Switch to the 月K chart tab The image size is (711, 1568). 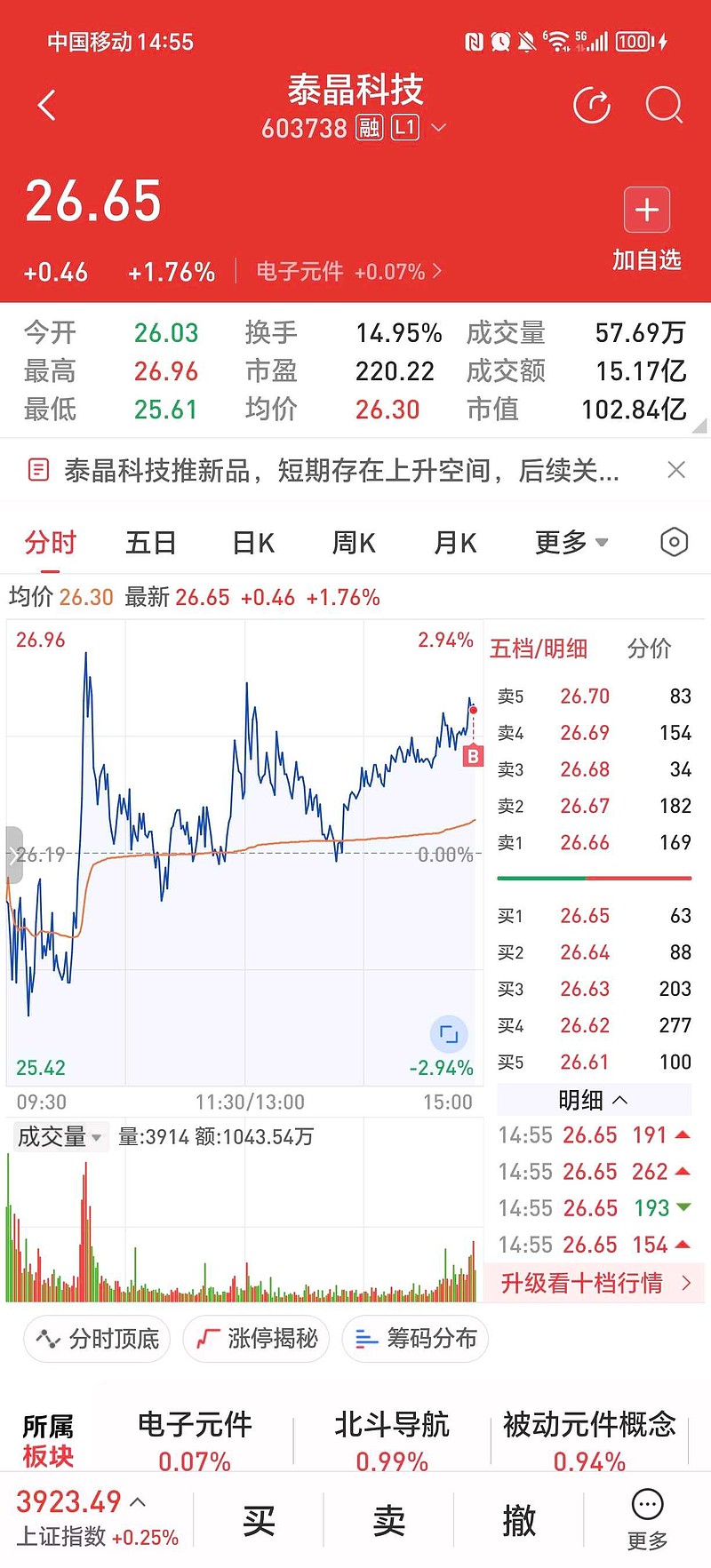[x=455, y=542]
